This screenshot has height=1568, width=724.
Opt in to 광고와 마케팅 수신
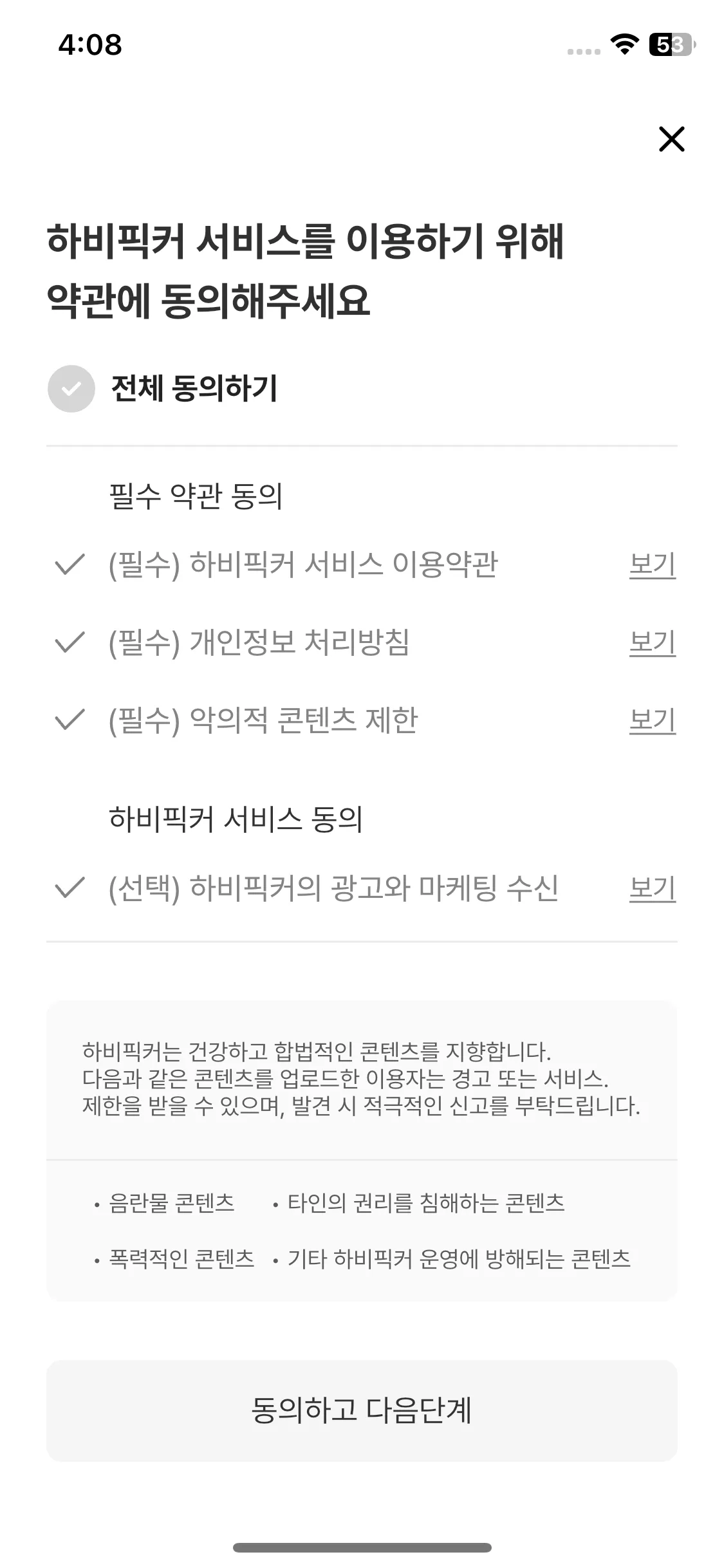pyautogui.click(x=70, y=888)
